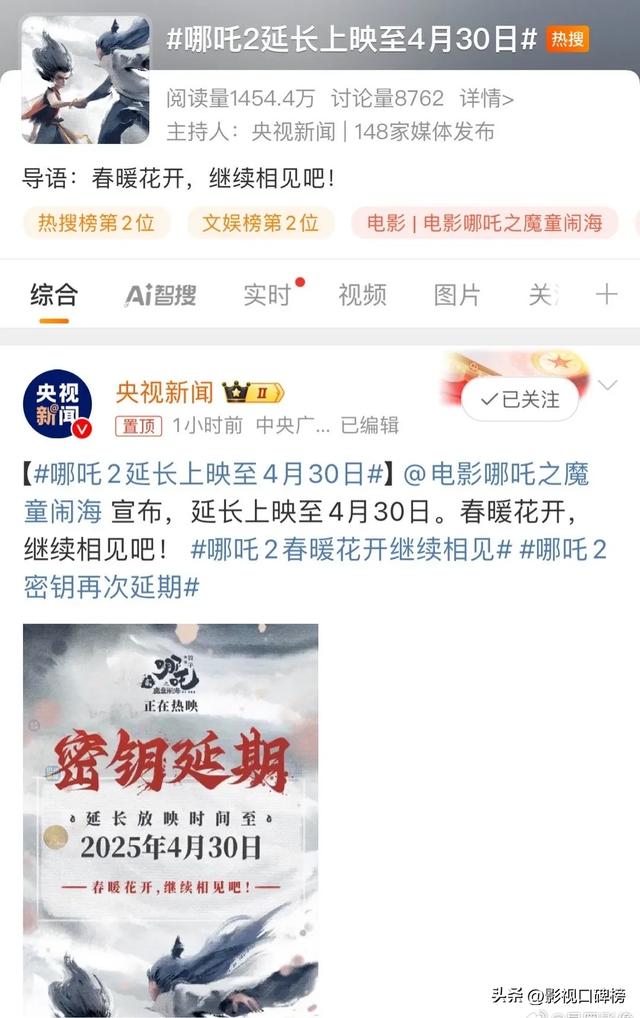Screen dimensions: 640x1018
Task: Expand the post options chevron
Action: pyautogui.click(x=607, y=384)
